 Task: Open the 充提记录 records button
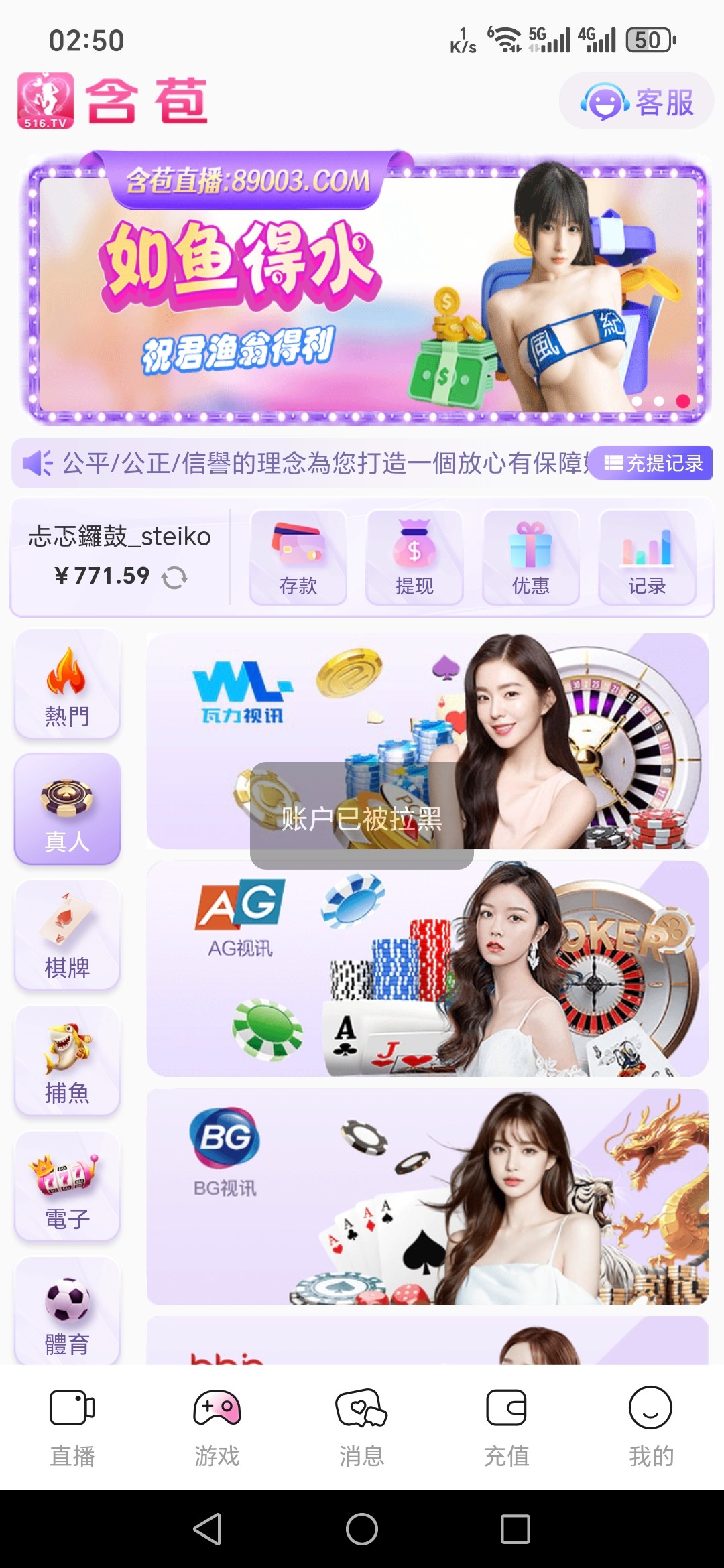pos(653,463)
